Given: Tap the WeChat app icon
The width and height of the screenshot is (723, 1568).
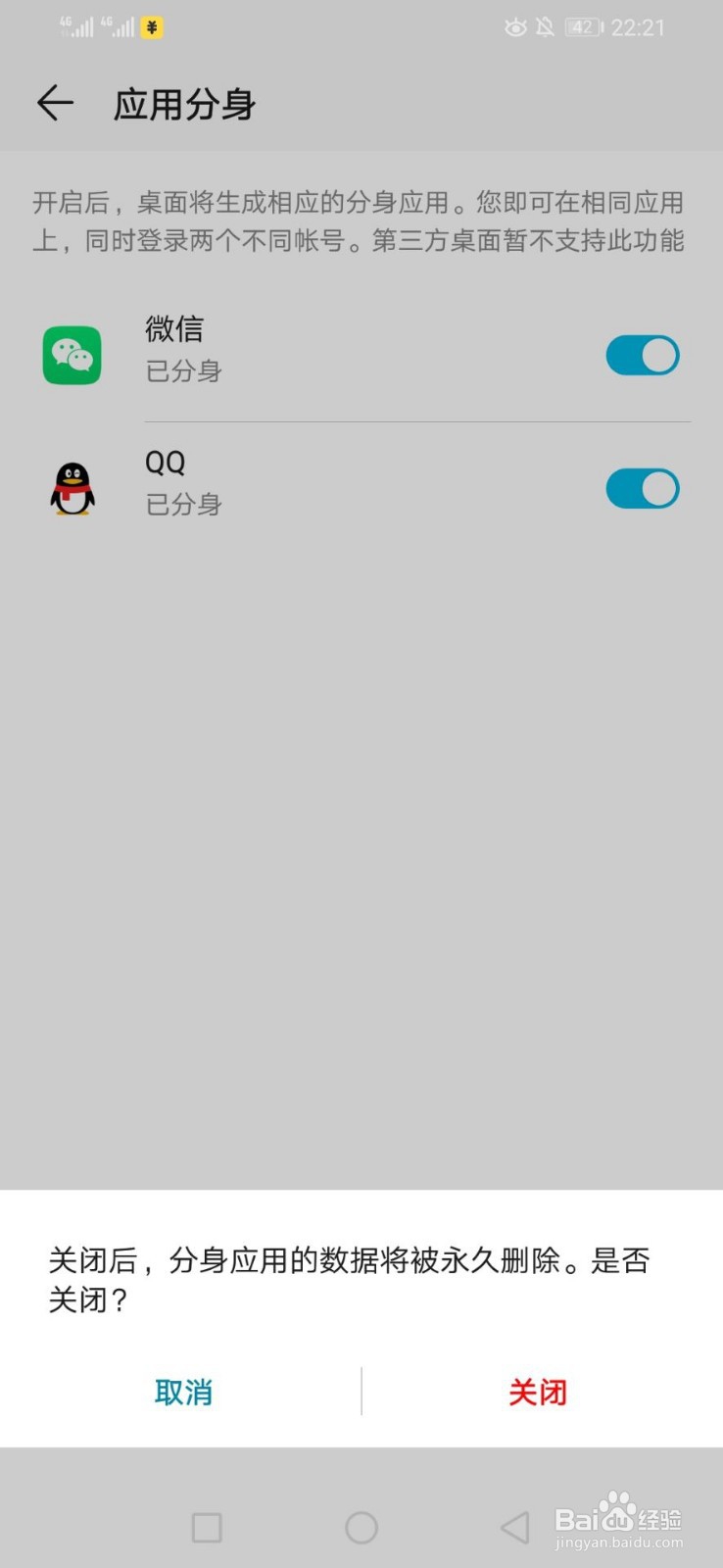Looking at the screenshot, I should pos(71,355).
